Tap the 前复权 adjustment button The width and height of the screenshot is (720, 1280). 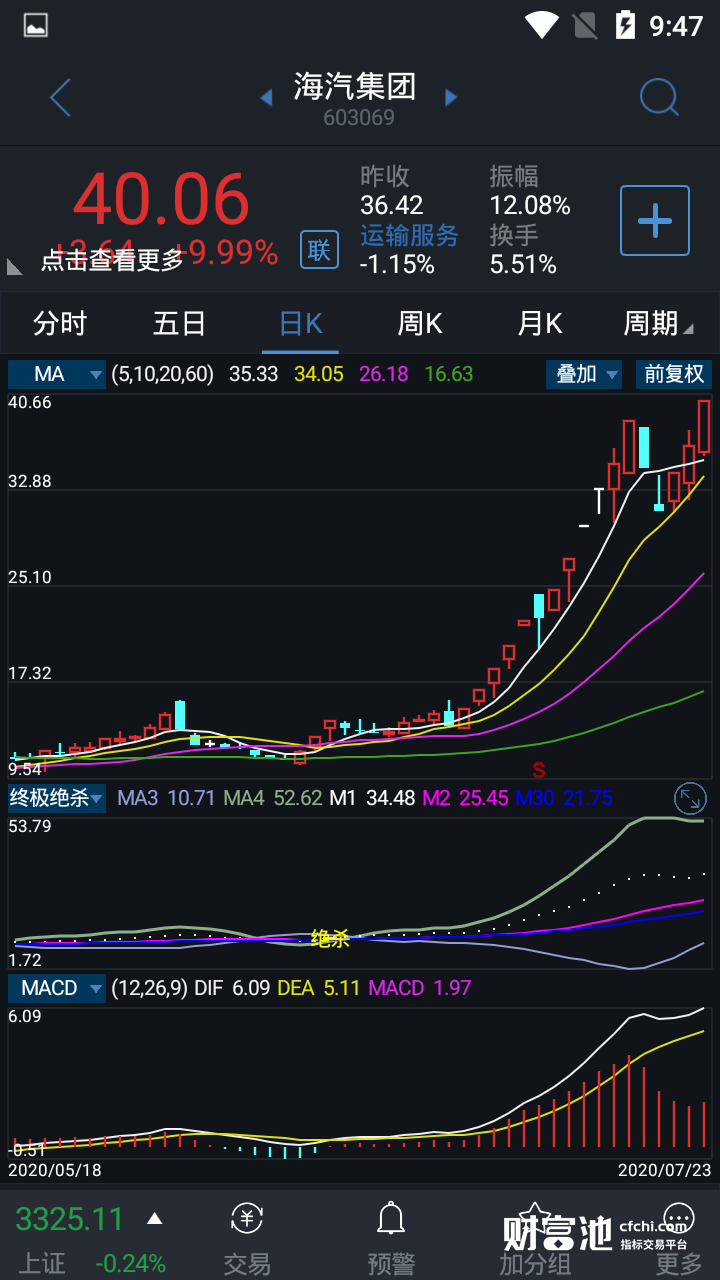click(674, 374)
